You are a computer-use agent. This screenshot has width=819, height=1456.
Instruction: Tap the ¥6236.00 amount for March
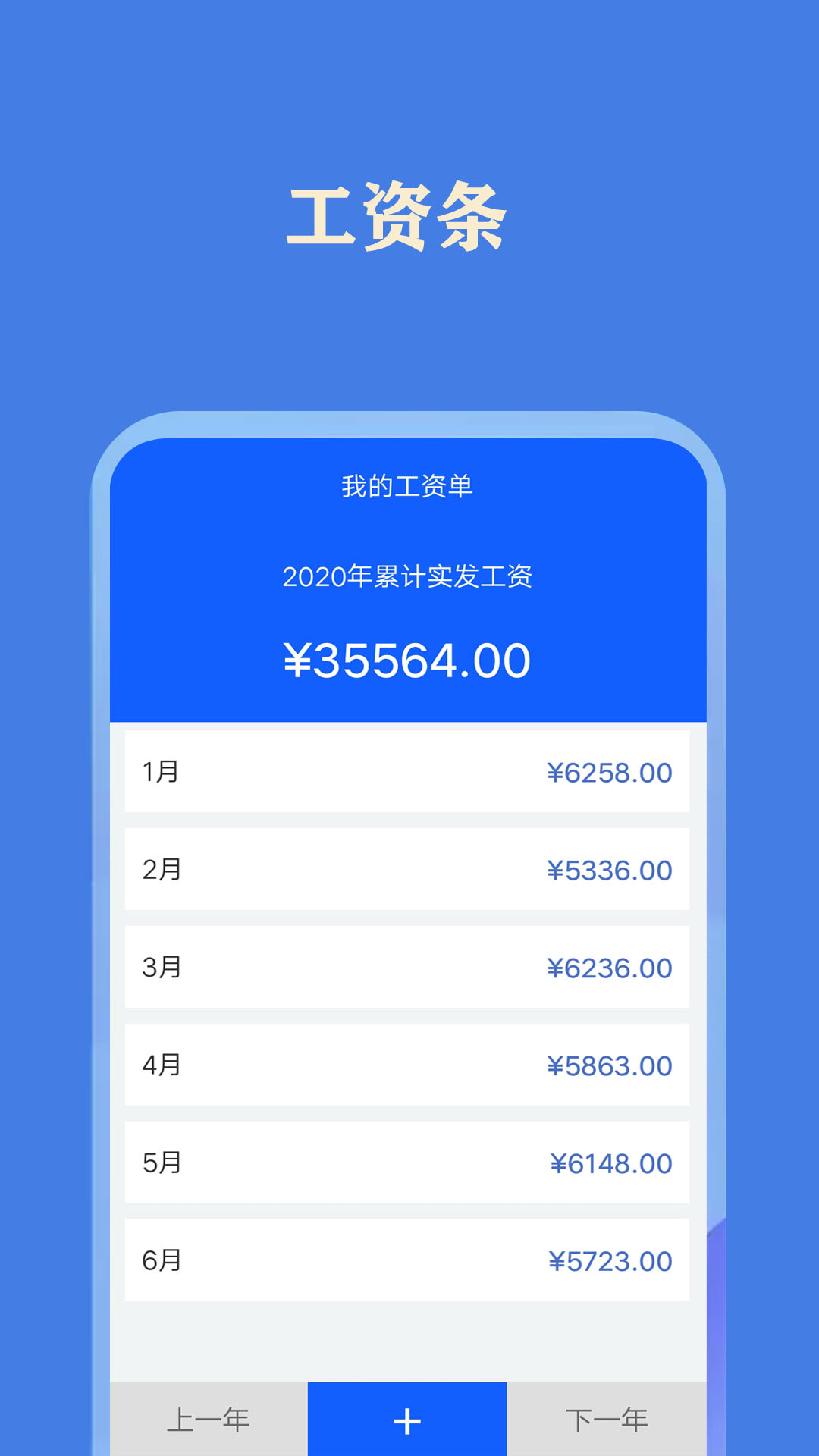[x=610, y=968]
